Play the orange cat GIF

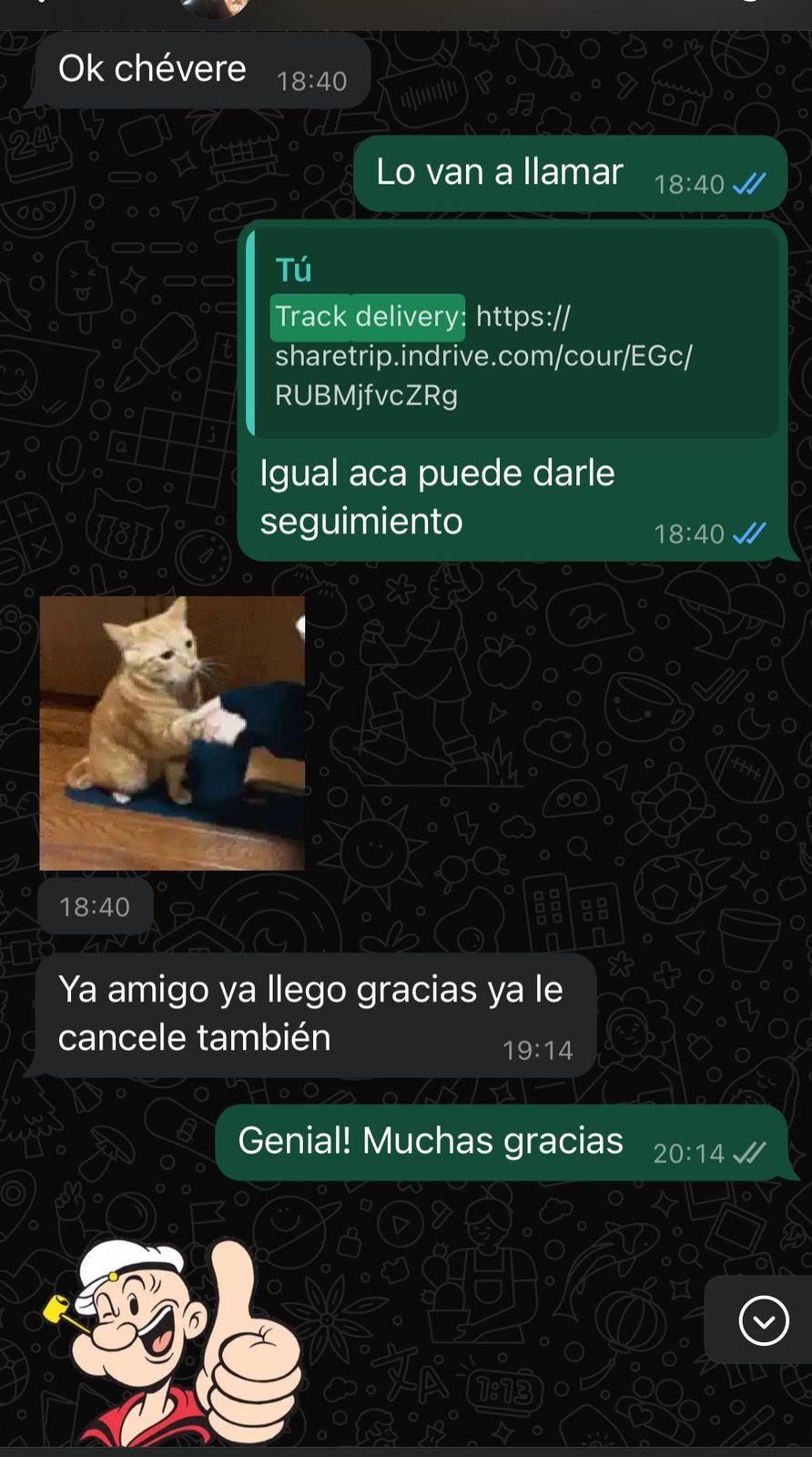click(x=172, y=733)
